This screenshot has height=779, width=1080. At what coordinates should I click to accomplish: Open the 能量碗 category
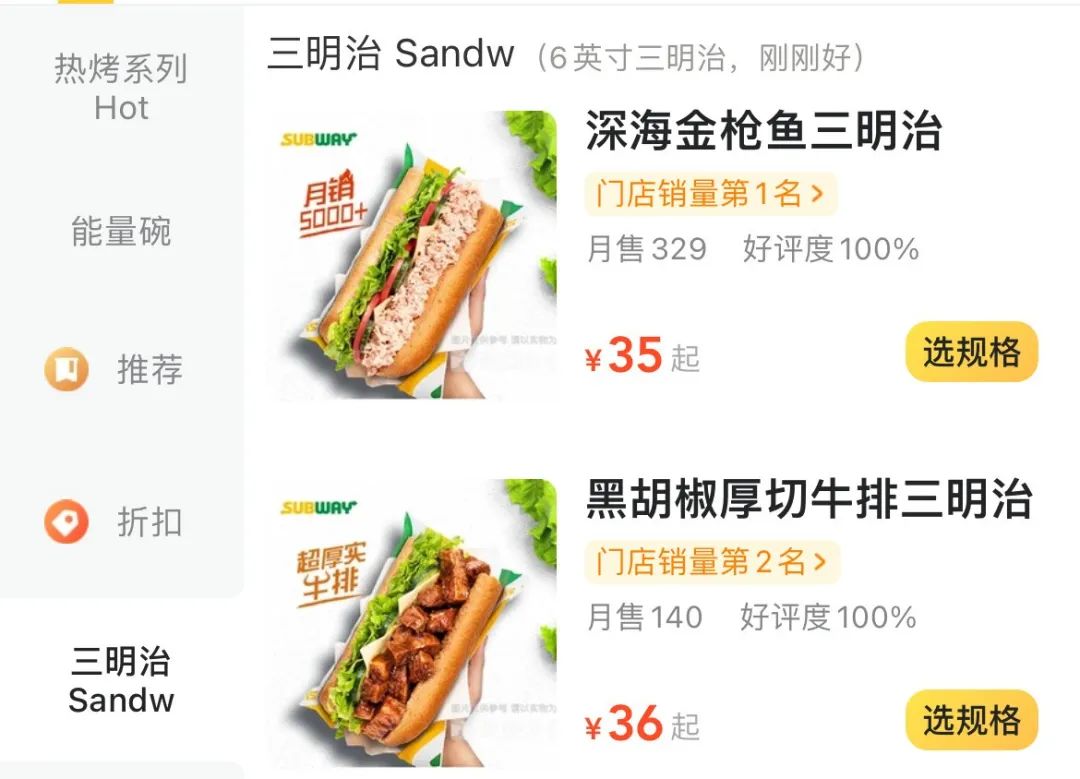tap(121, 231)
